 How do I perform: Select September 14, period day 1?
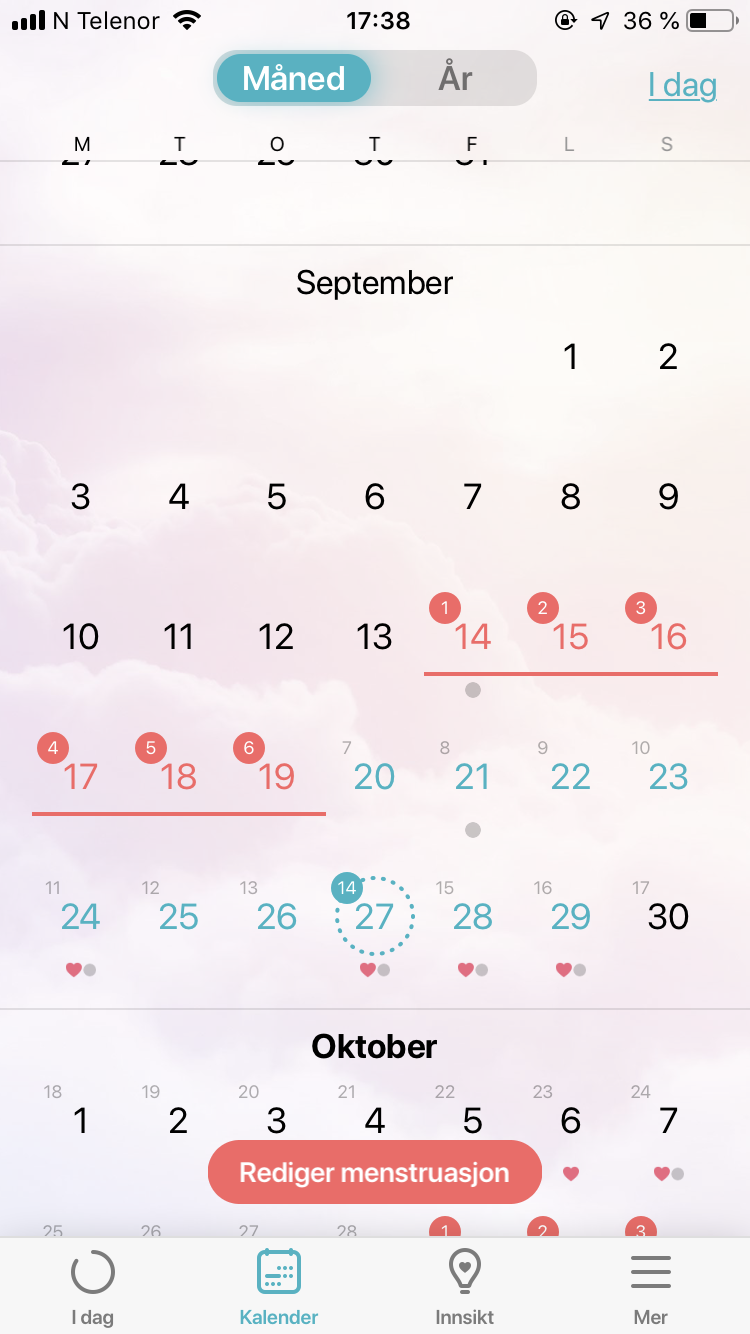(473, 636)
